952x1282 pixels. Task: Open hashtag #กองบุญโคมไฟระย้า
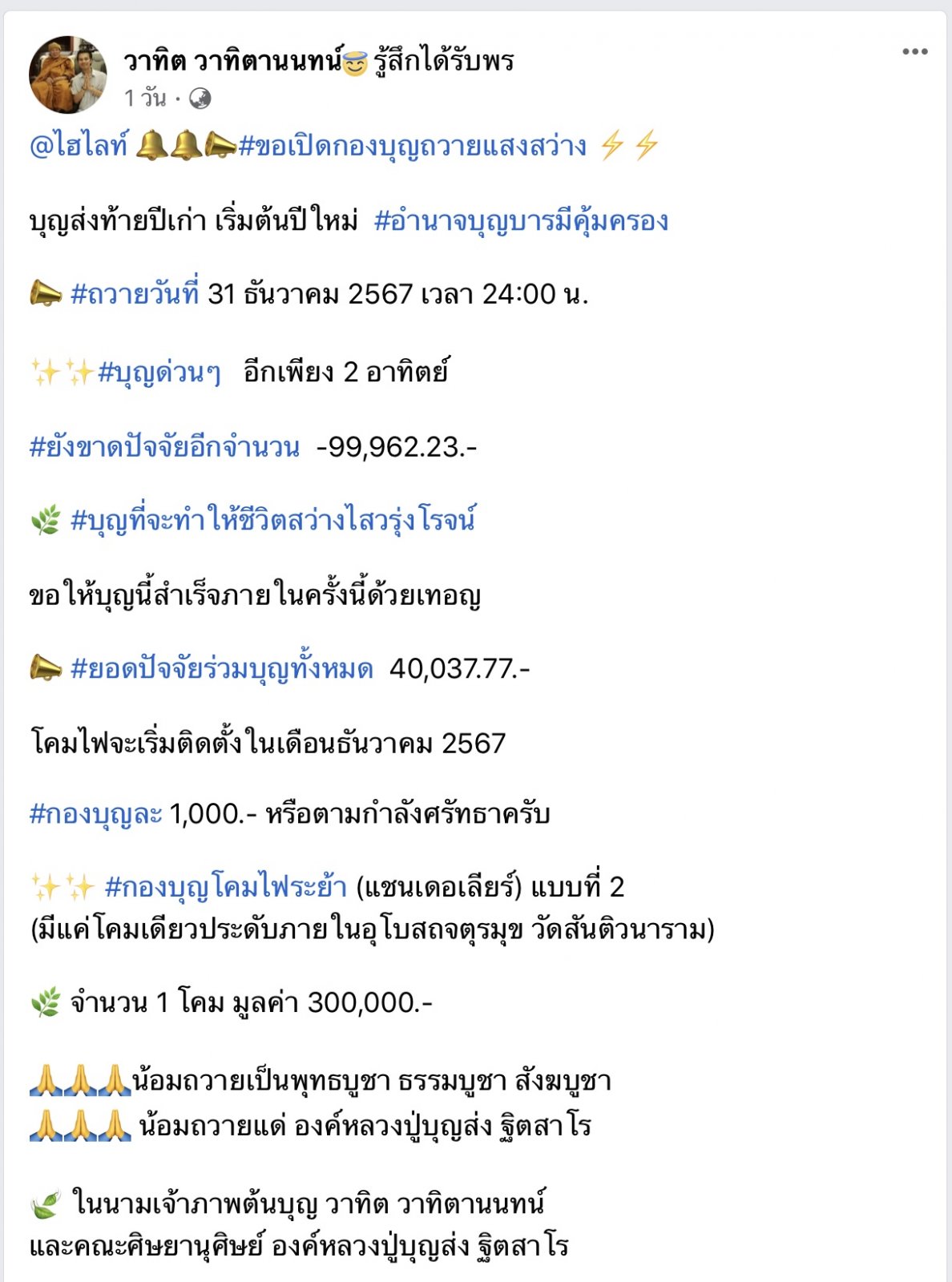(226, 887)
